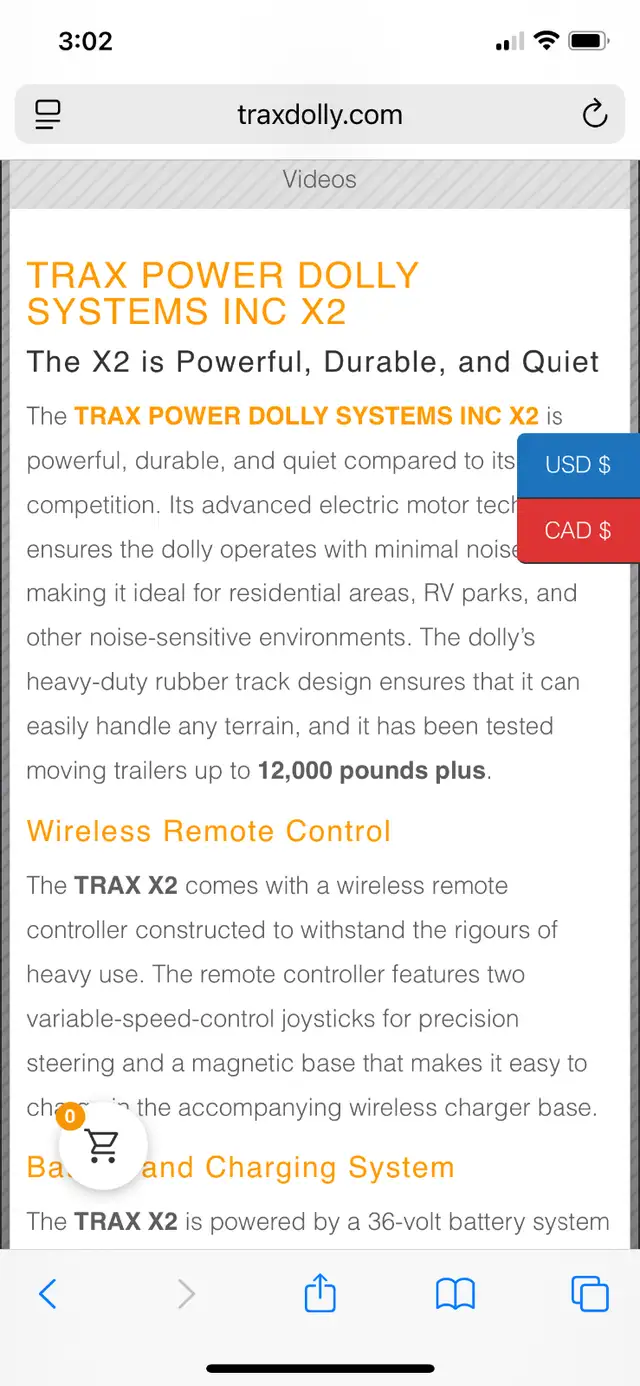Open the floating shopping cart
This screenshot has height=1386, width=640.
tap(102, 1145)
